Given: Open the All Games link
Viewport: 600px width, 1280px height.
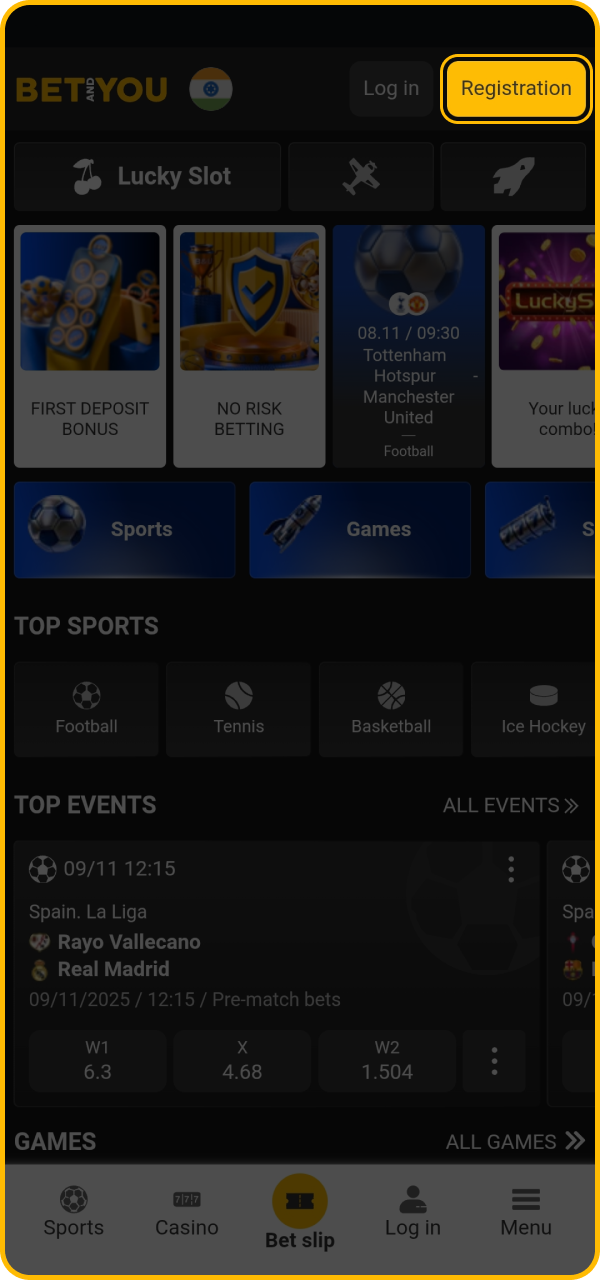Looking at the screenshot, I should 515,1142.
